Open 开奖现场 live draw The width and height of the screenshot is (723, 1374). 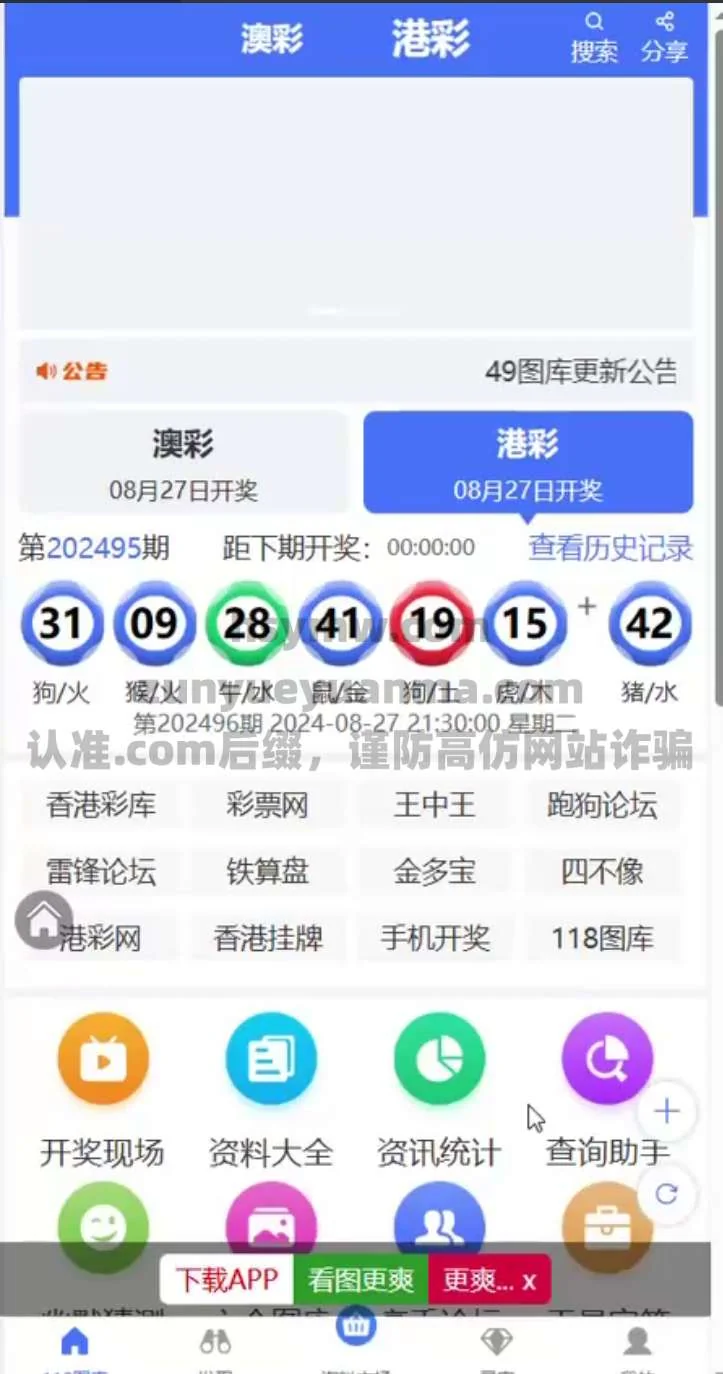[102, 1088]
